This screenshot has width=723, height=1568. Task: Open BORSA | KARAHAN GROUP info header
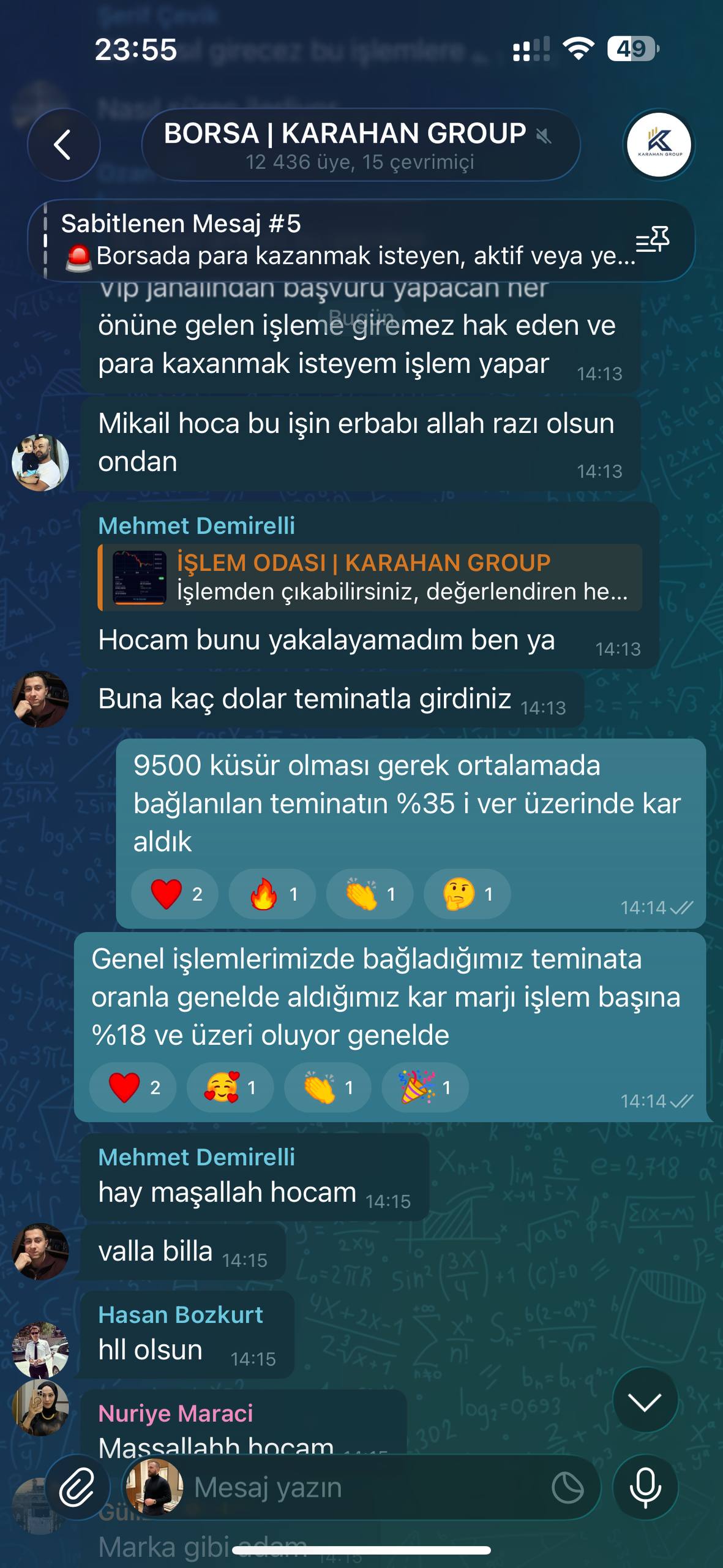[x=360, y=145]
